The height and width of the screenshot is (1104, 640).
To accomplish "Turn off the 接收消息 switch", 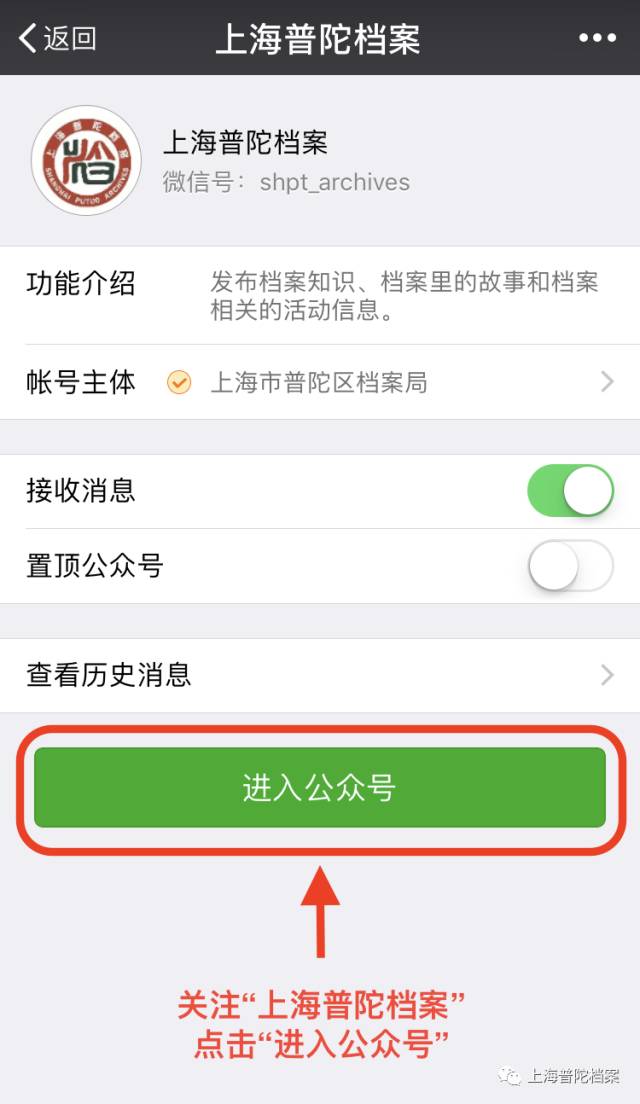I will [570, 491].
